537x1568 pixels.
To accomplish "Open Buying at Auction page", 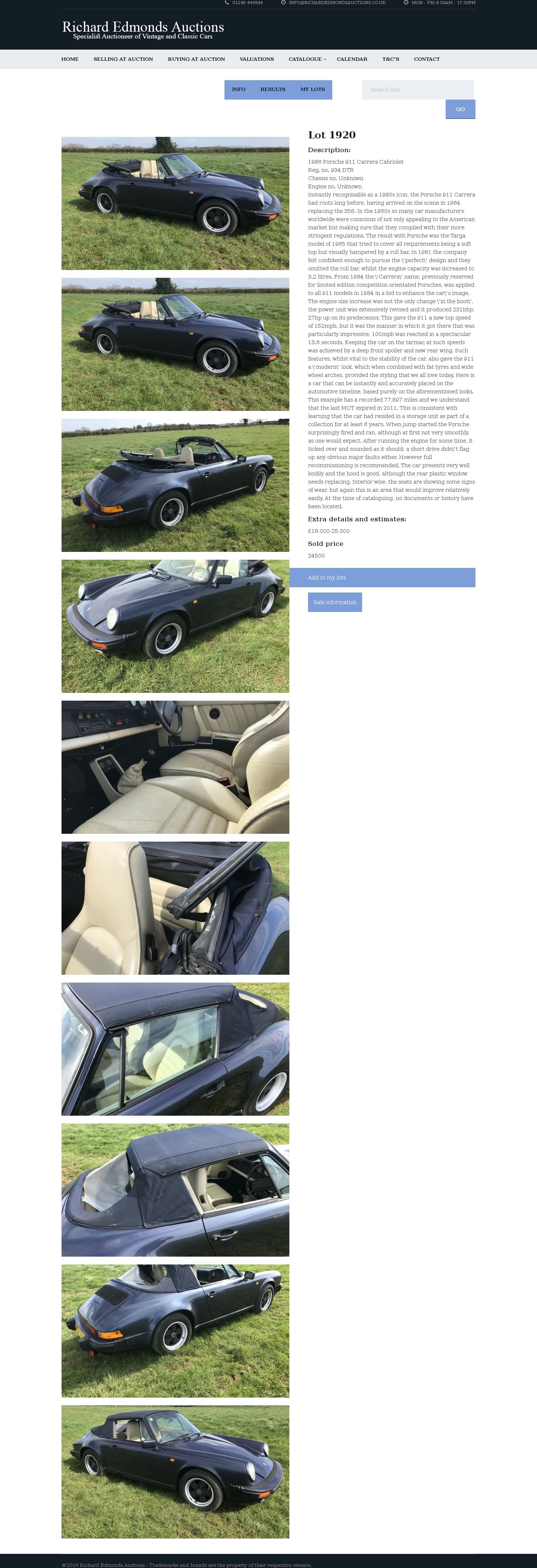I will [196, 59].
